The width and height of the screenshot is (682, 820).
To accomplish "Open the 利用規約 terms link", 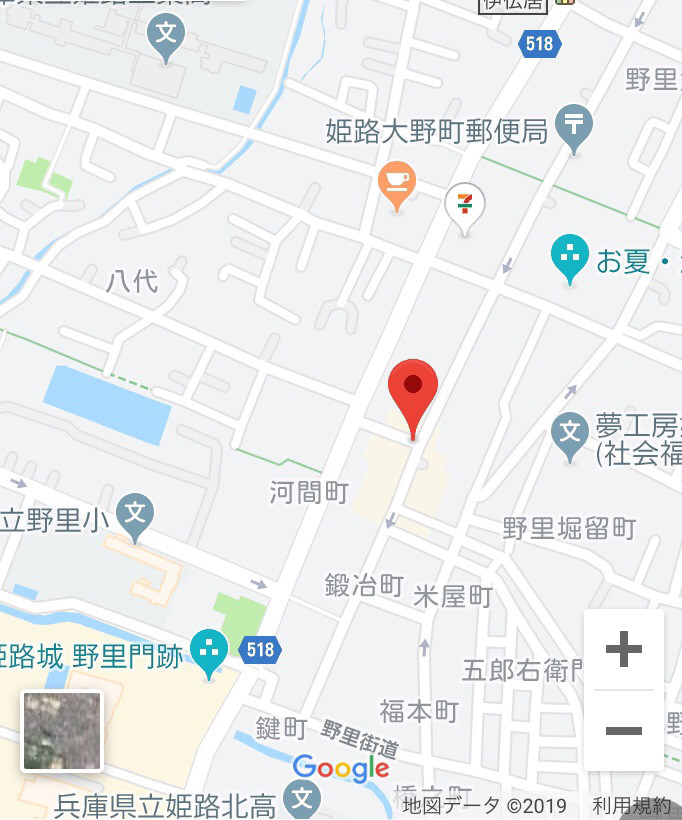I will pyautogui.click(x=631, y=805).
